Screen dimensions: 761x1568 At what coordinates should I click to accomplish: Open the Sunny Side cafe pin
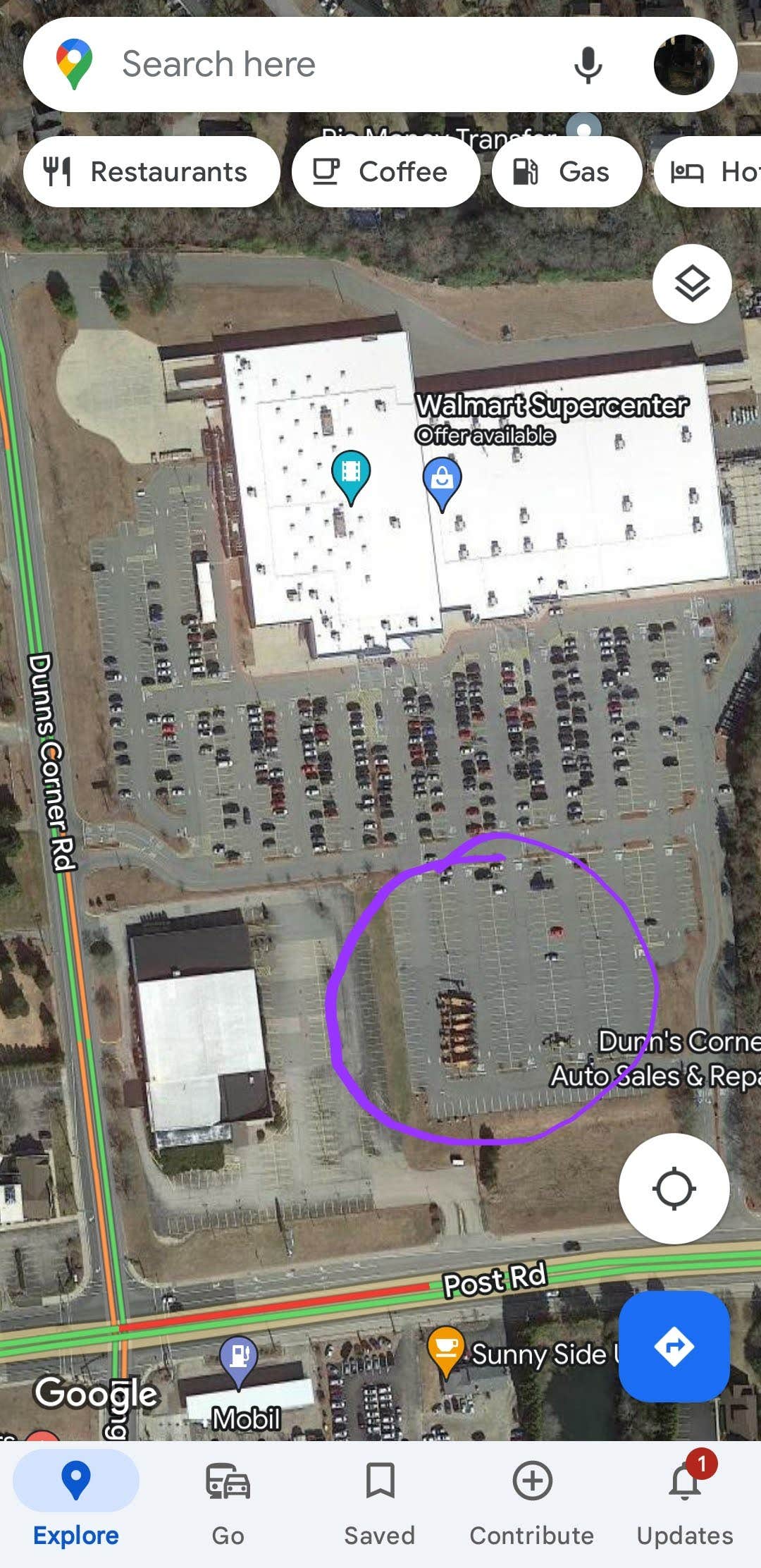click(446, 1348)
